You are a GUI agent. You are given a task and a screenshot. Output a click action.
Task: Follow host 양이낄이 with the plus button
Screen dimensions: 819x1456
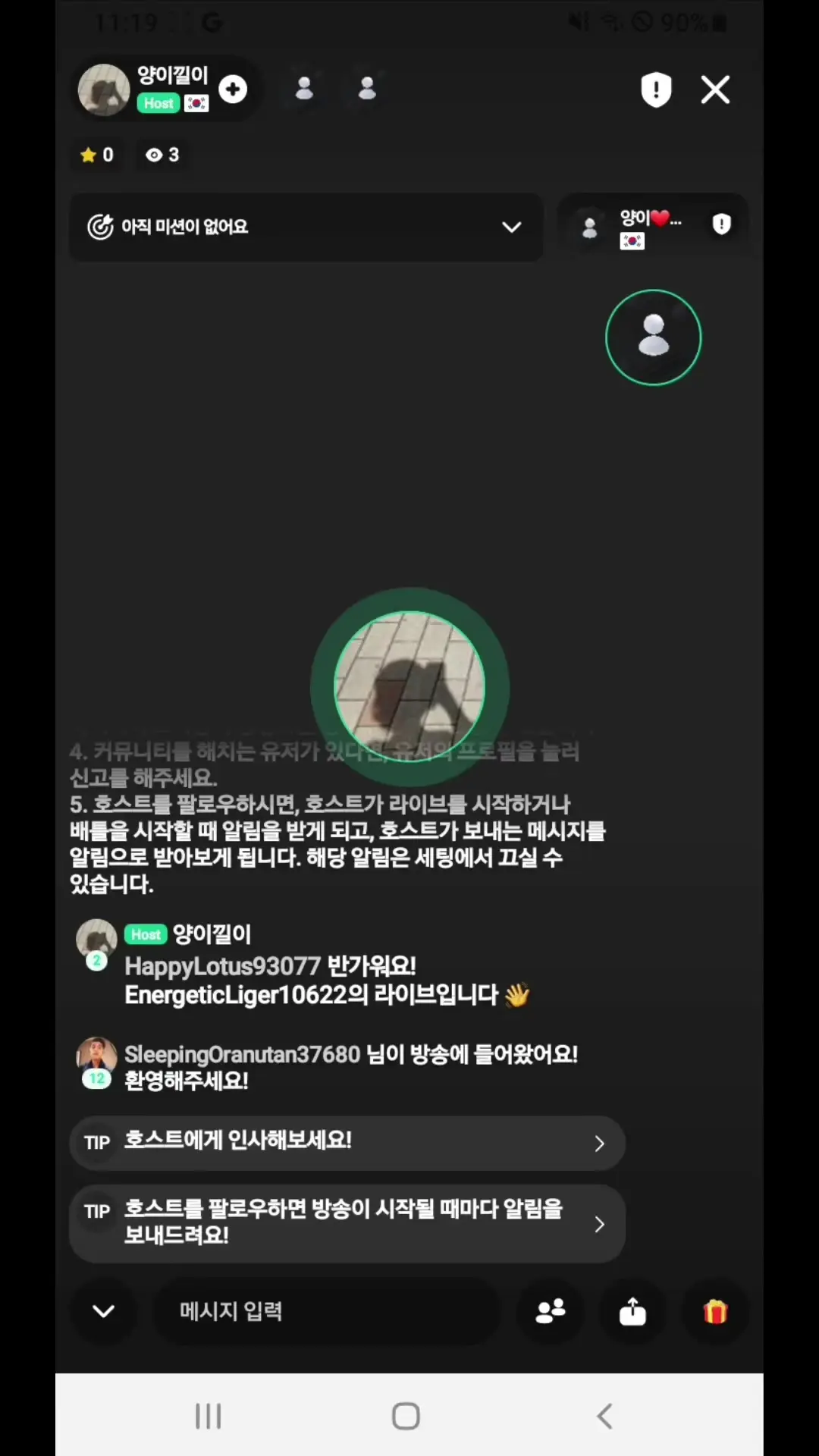pos(233,89)
